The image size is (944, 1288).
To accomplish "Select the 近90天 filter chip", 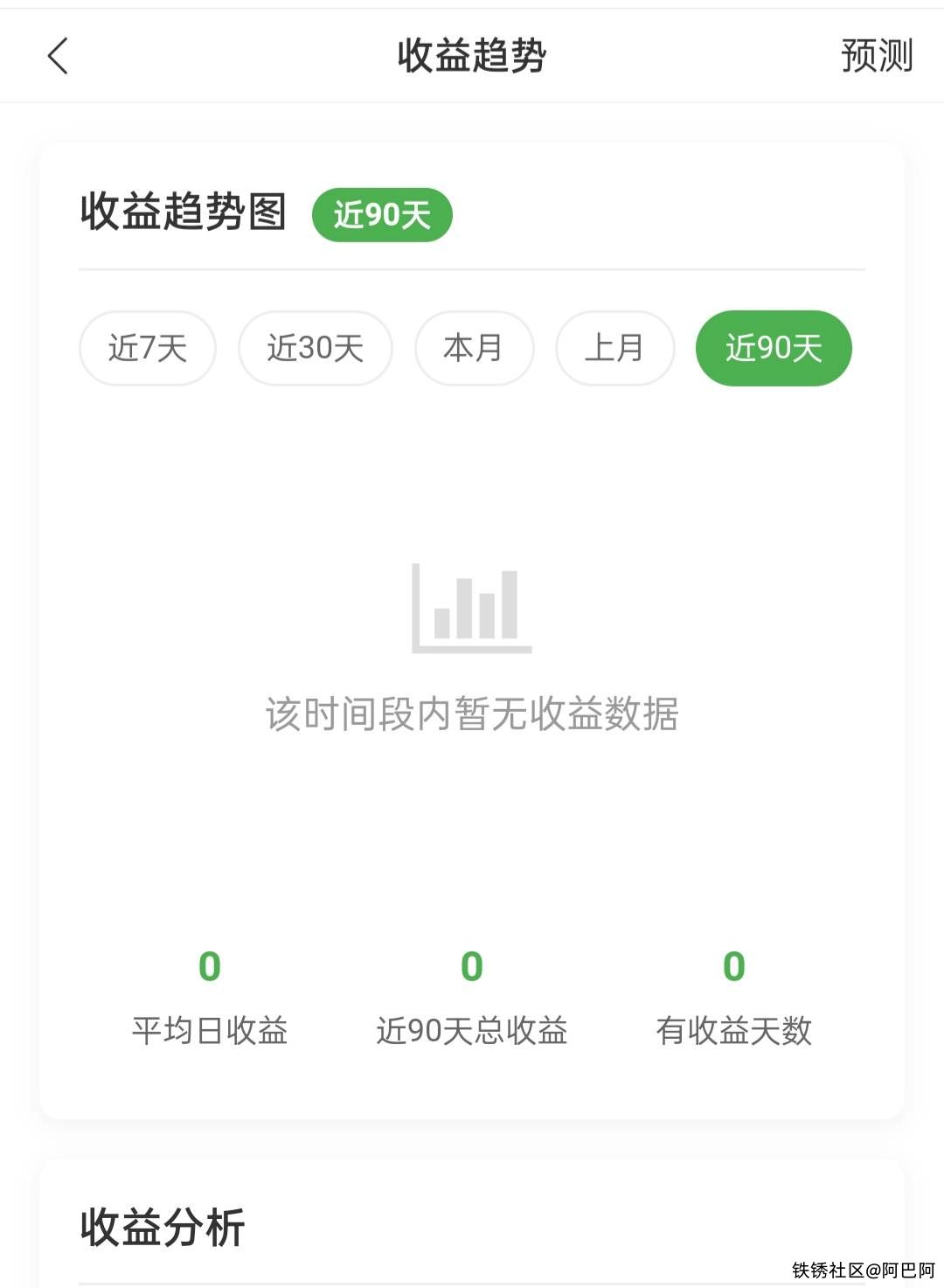I will point(774,348).
